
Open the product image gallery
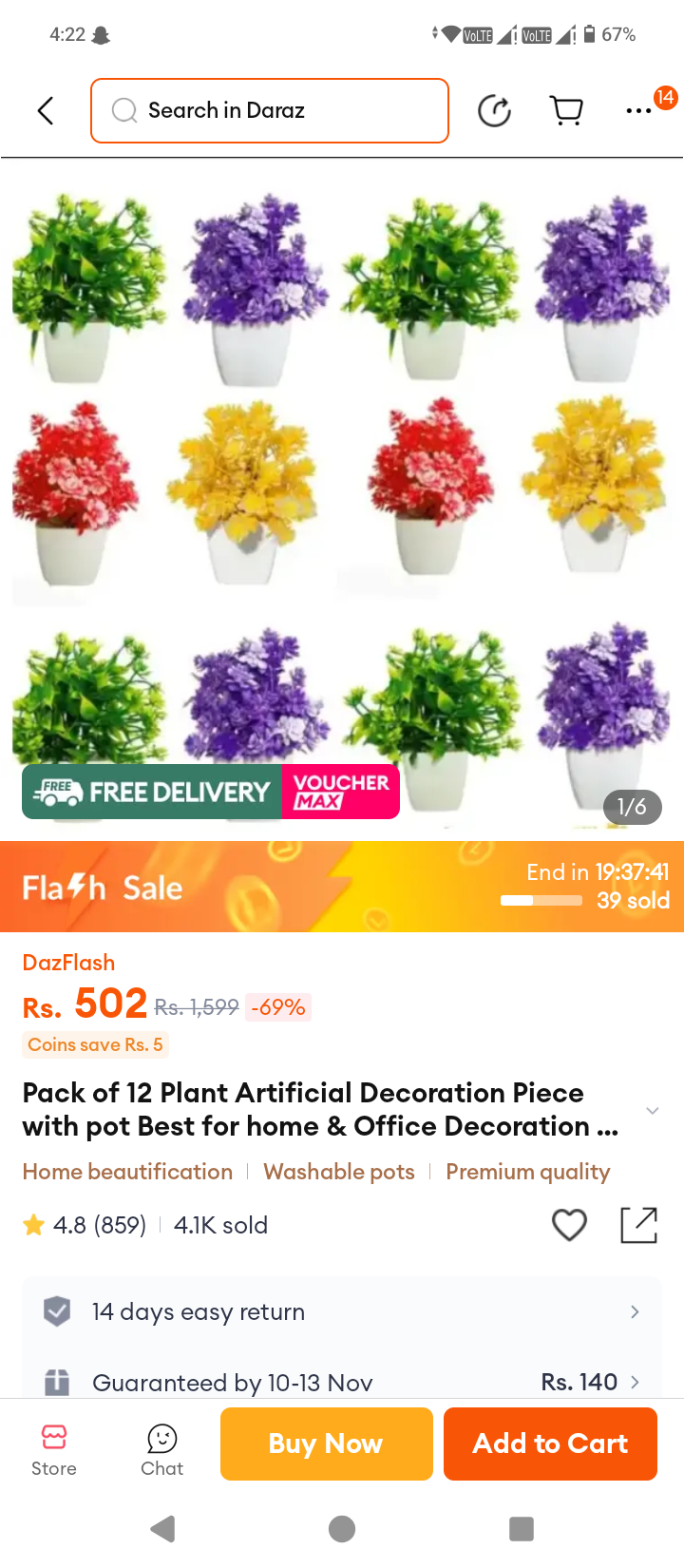coord(342,499)
